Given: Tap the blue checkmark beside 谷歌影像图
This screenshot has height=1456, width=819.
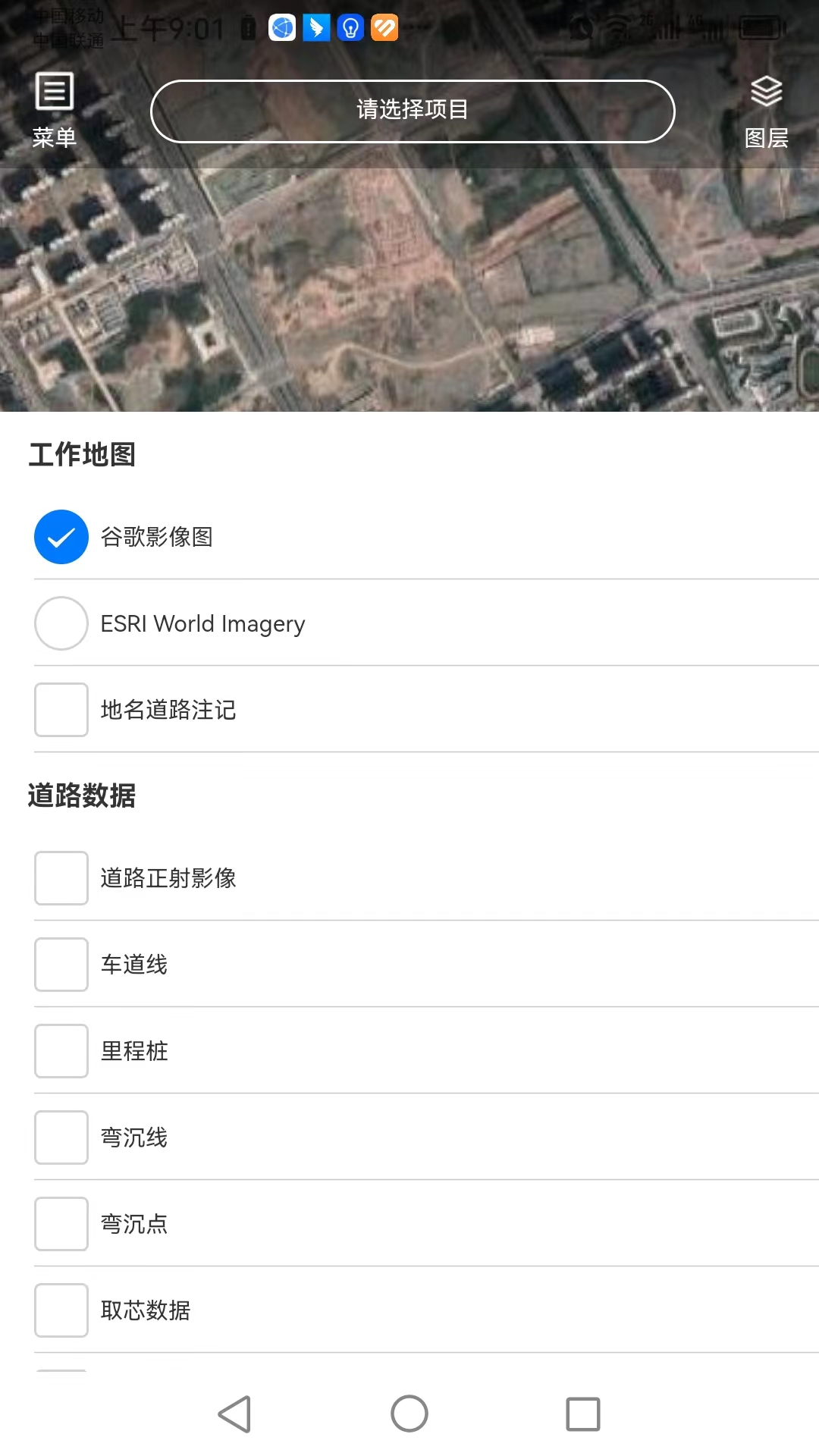Looking at the screenshot, I should pos(61,538).
